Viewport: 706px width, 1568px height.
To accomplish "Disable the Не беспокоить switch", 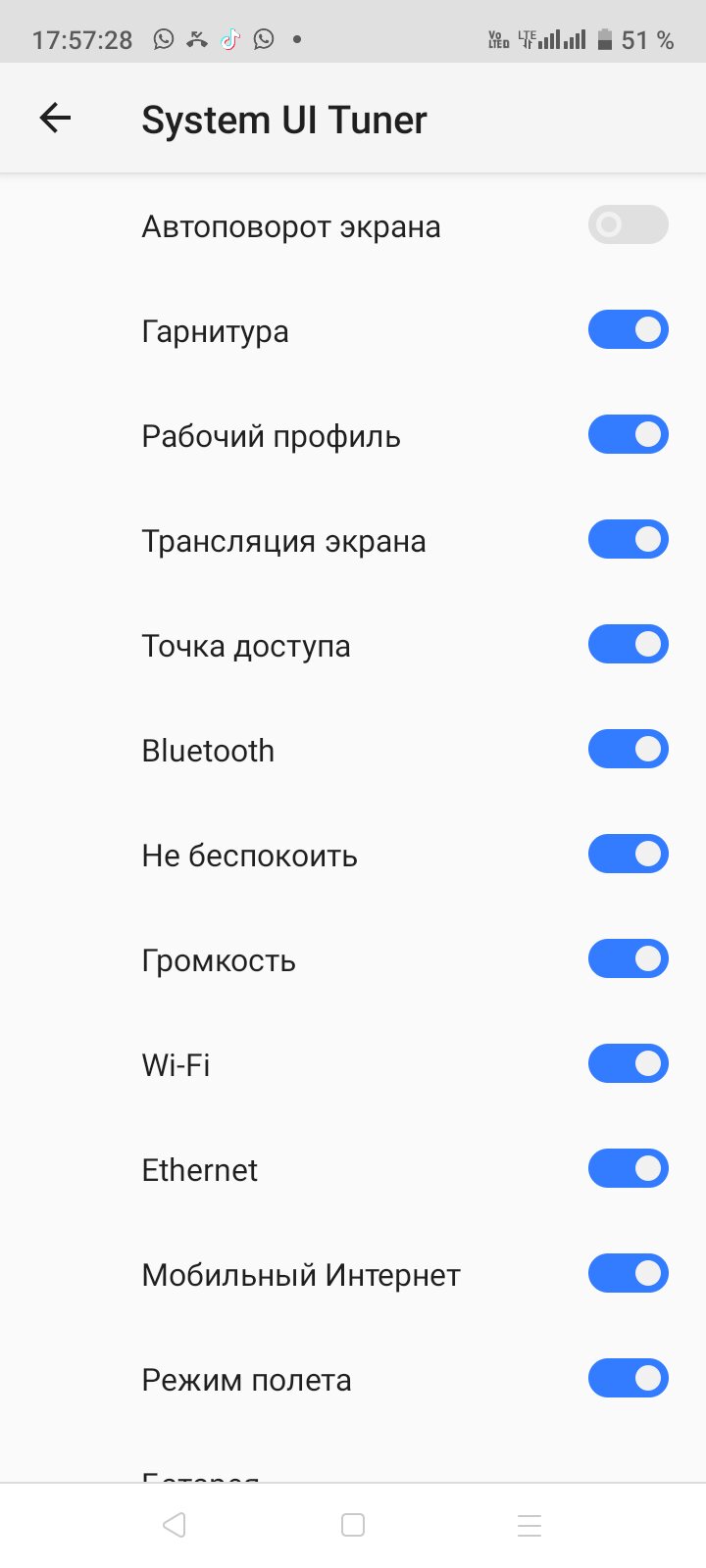I will pos(628,854).
